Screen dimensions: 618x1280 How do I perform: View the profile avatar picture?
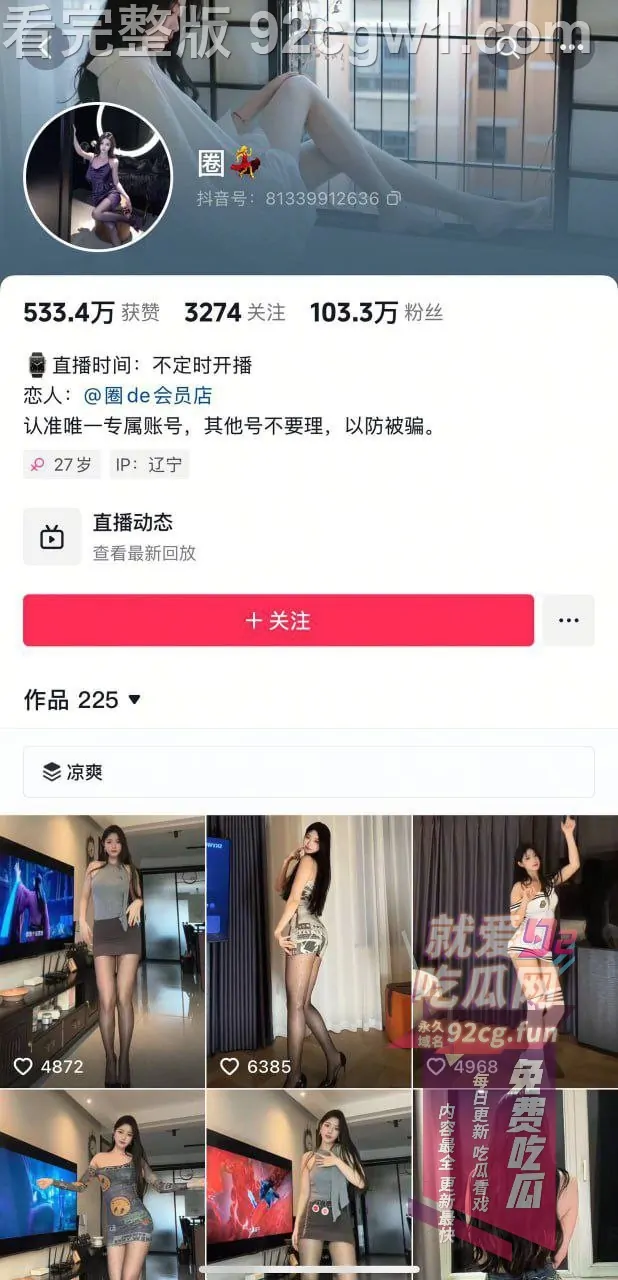[98, 177]
